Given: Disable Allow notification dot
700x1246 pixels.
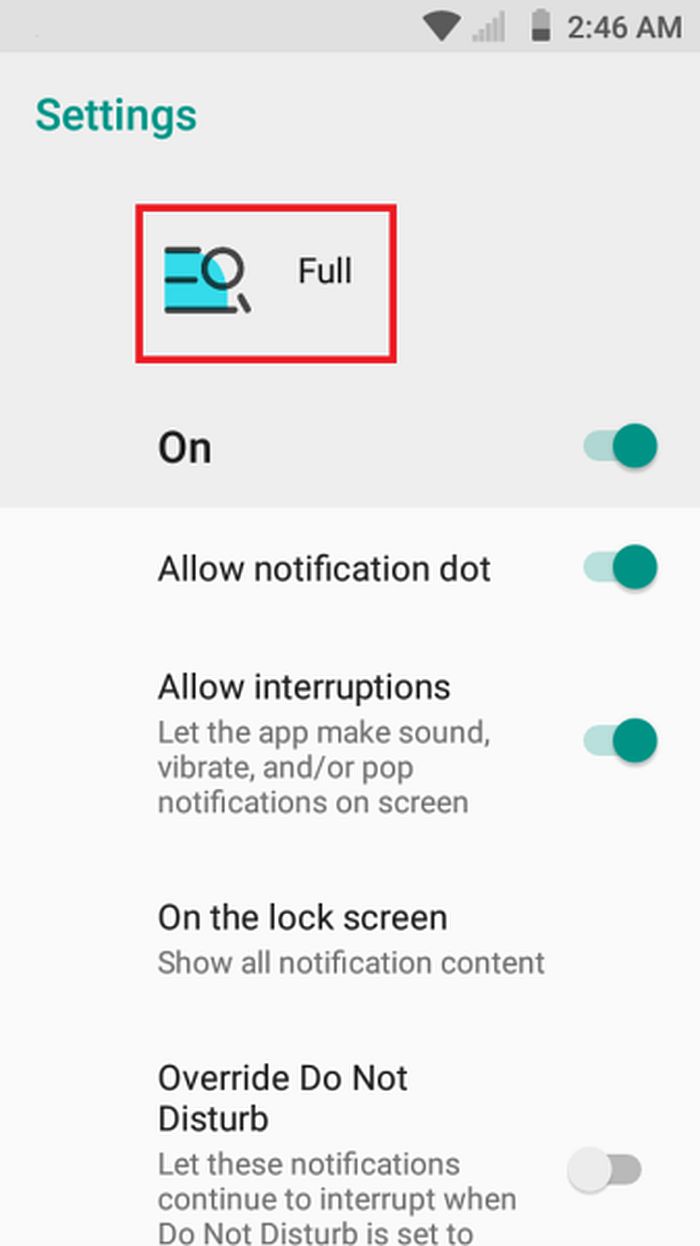Looking at the screenshot, I should (622, 567).
